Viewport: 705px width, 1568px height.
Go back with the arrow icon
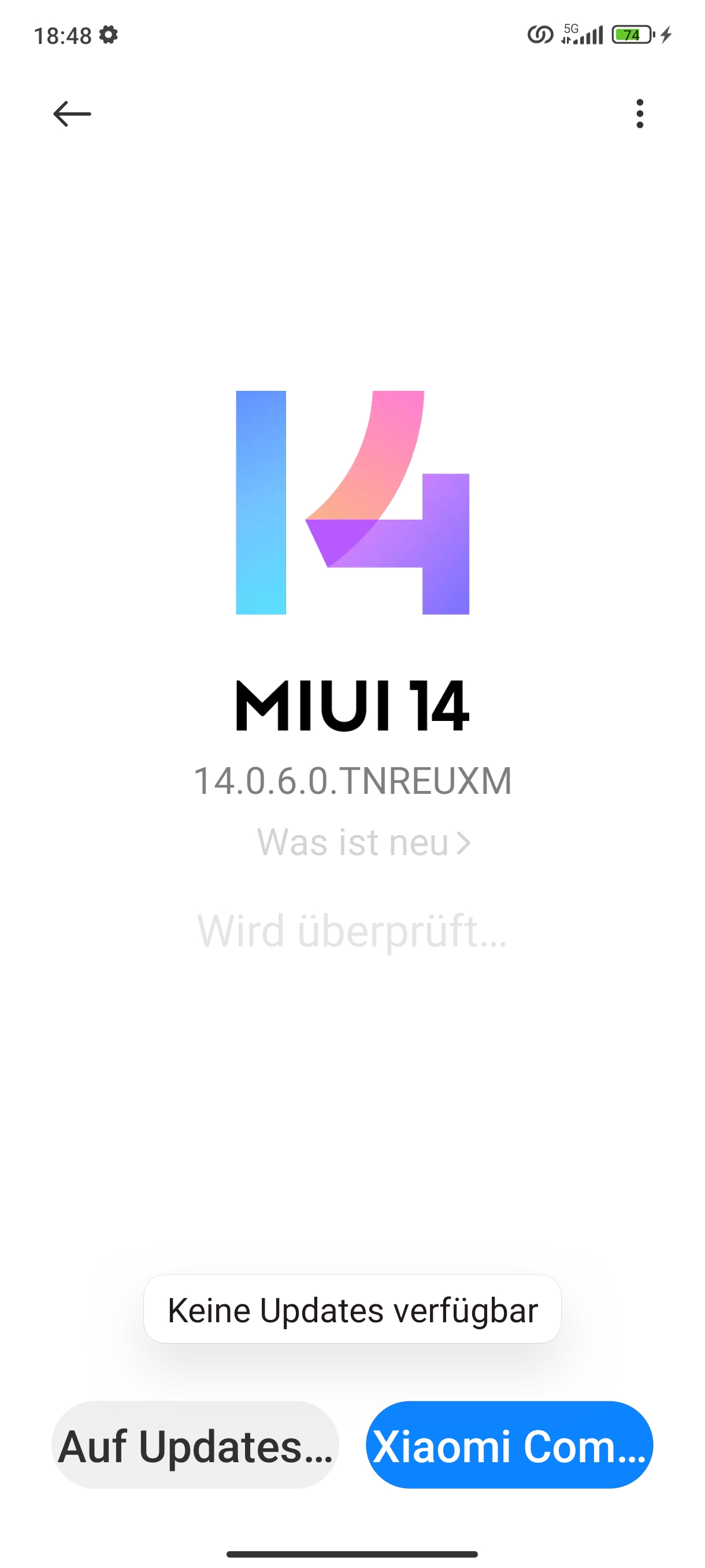click(x=72, y=114)
